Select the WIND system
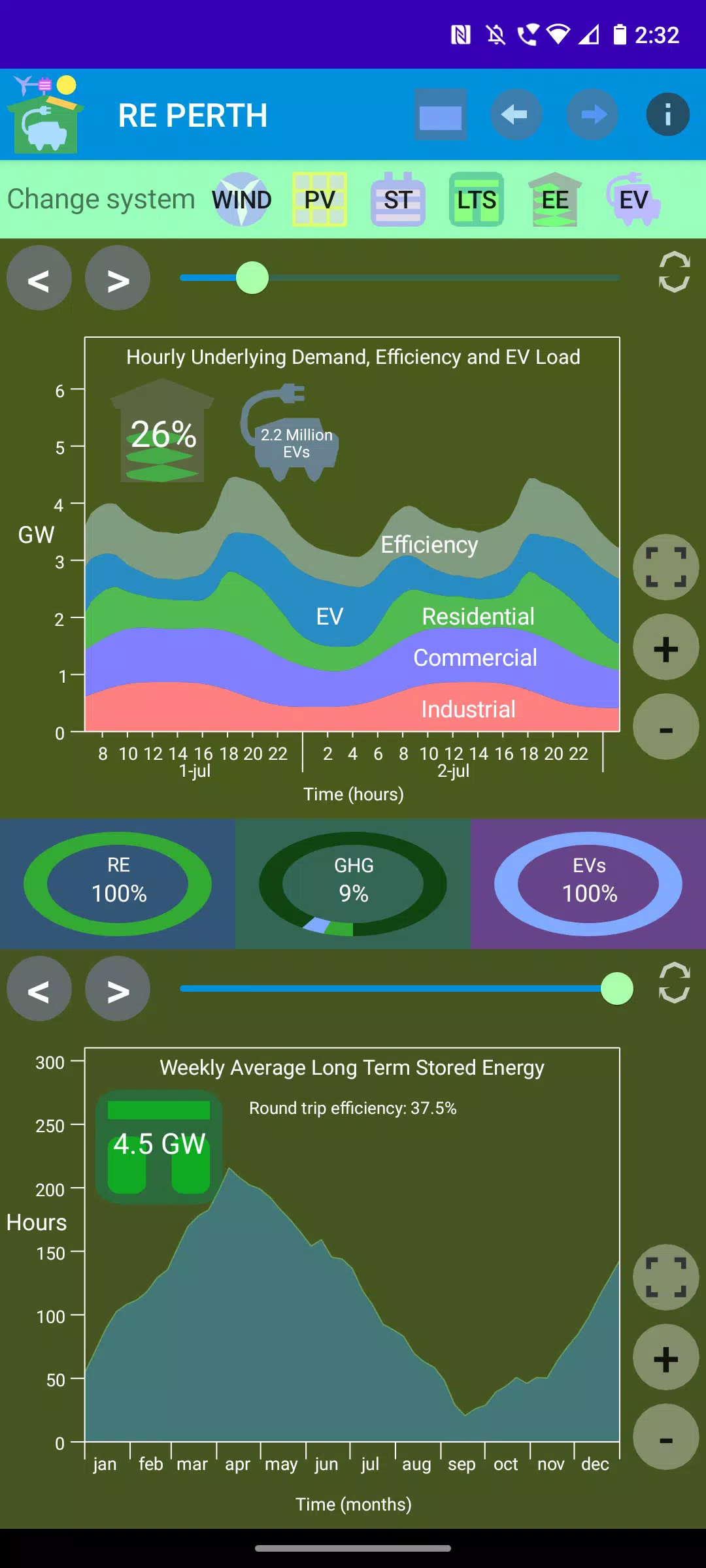 (241, 199)
